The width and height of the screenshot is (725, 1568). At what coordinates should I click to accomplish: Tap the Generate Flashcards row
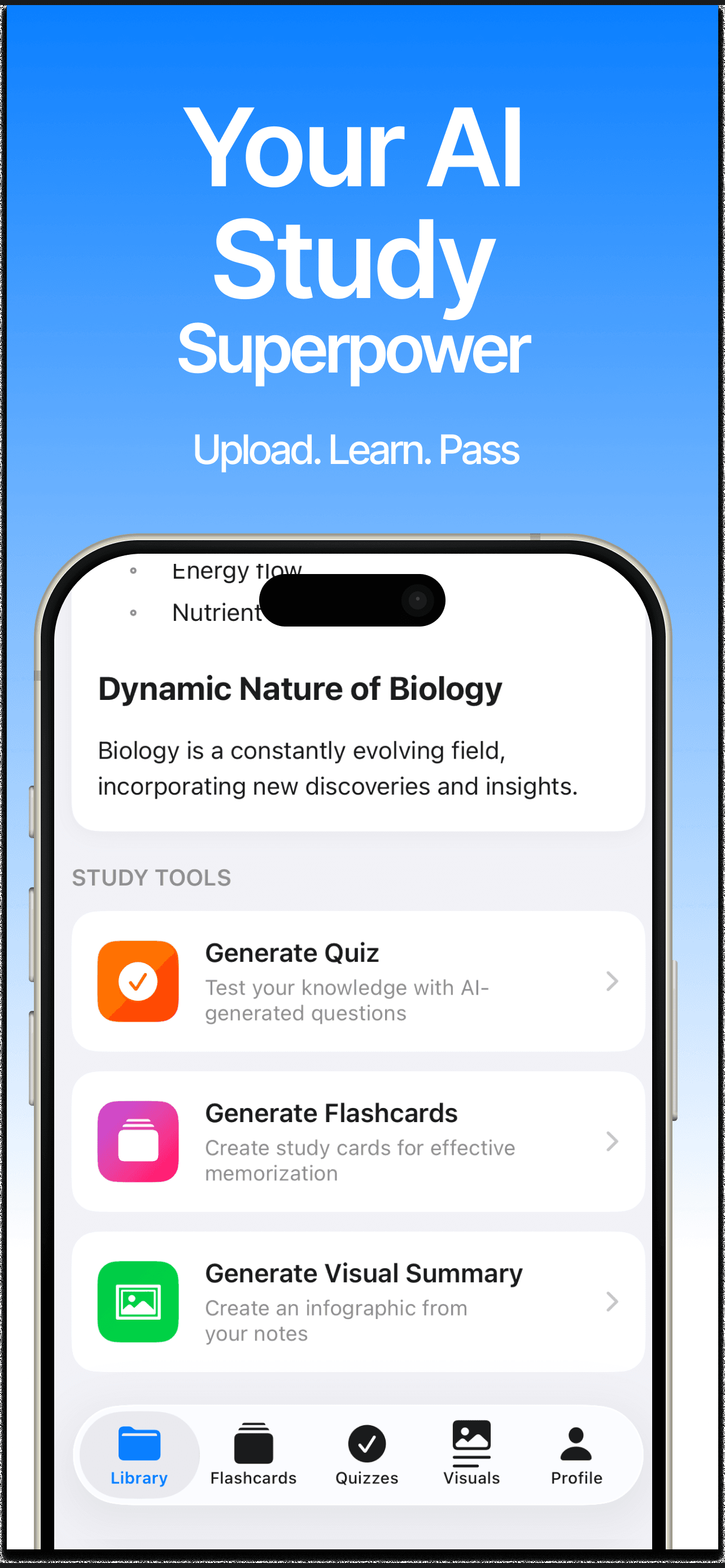click(358, 1142)
